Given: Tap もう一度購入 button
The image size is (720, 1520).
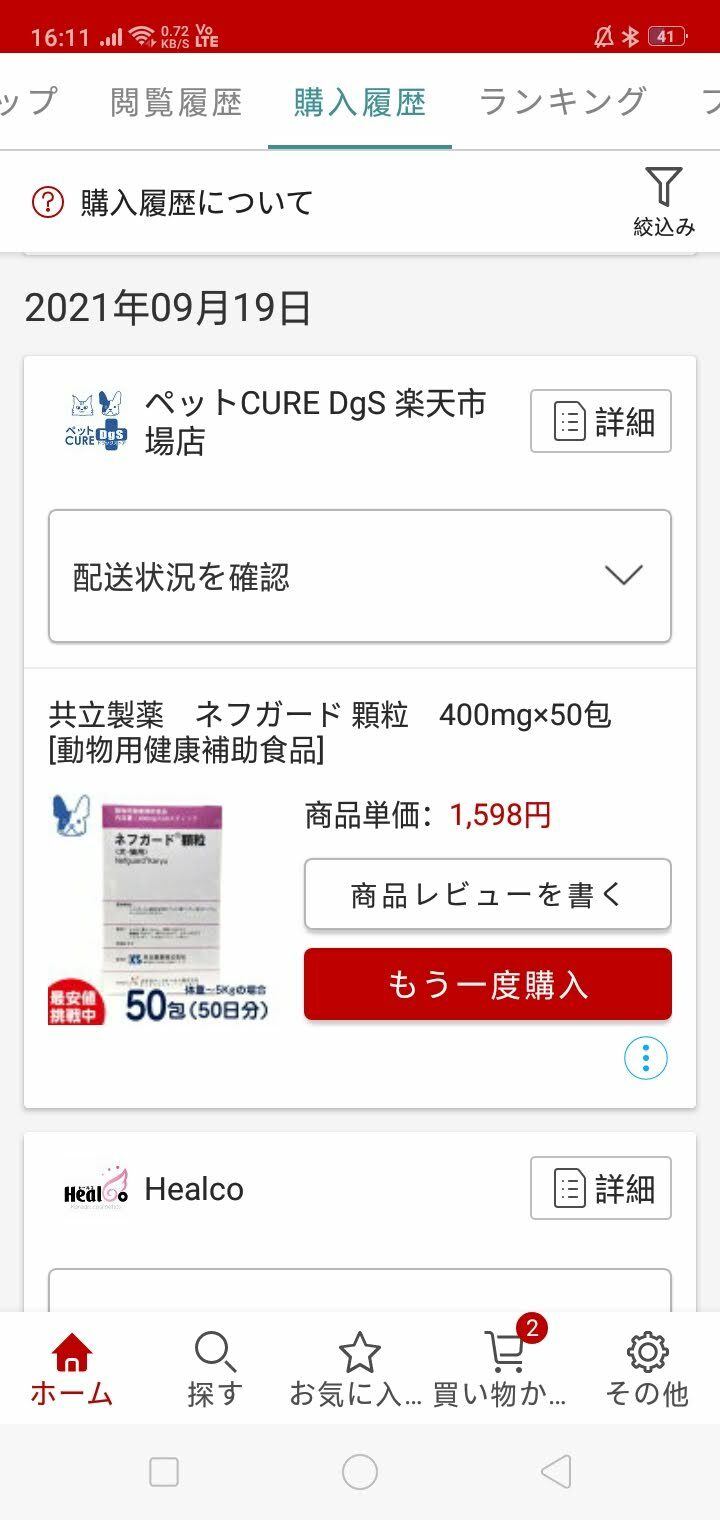Looking at the screenshot, I should (x=487, y=984).
